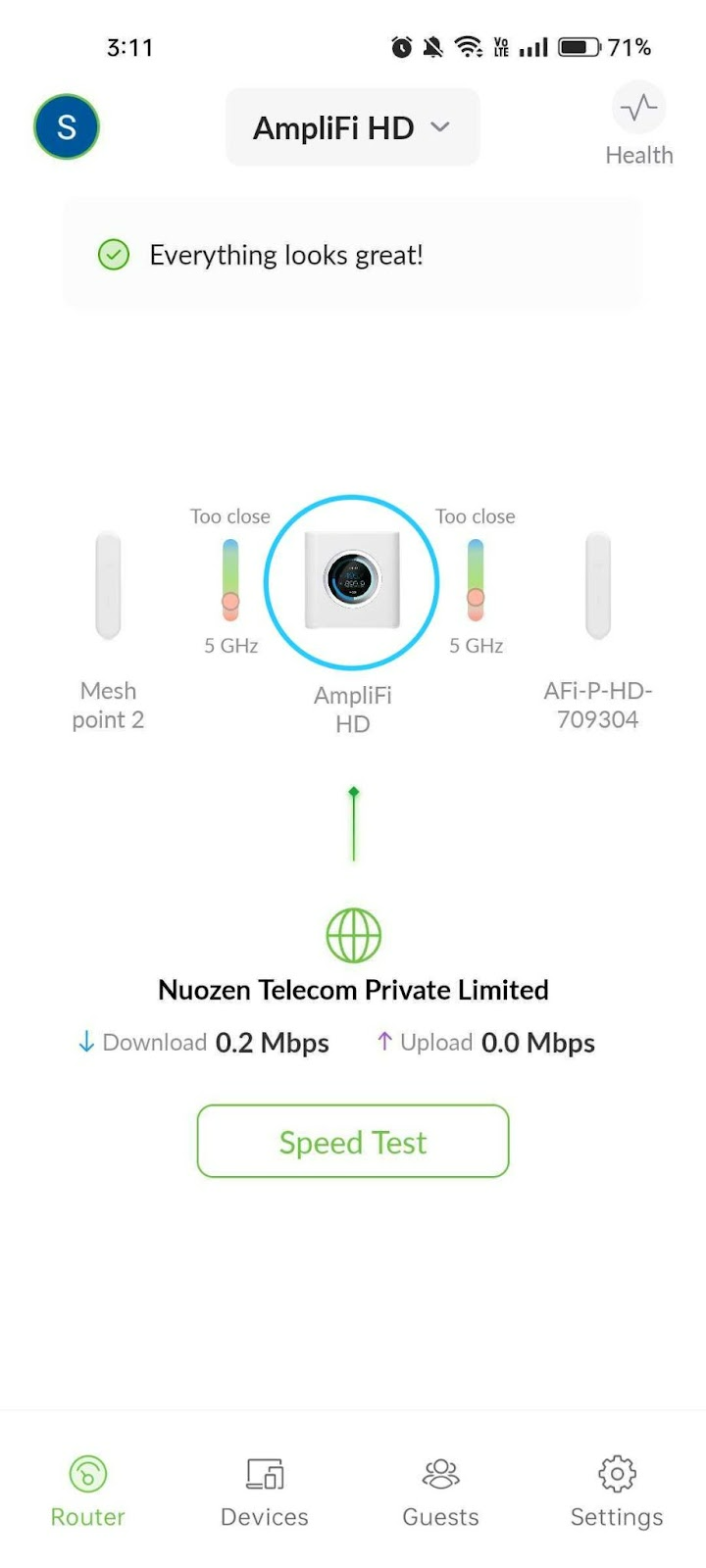The height and width of the screenshot is (1568, 706).
Task: Go to the Guests tab
Action: 440,1491
